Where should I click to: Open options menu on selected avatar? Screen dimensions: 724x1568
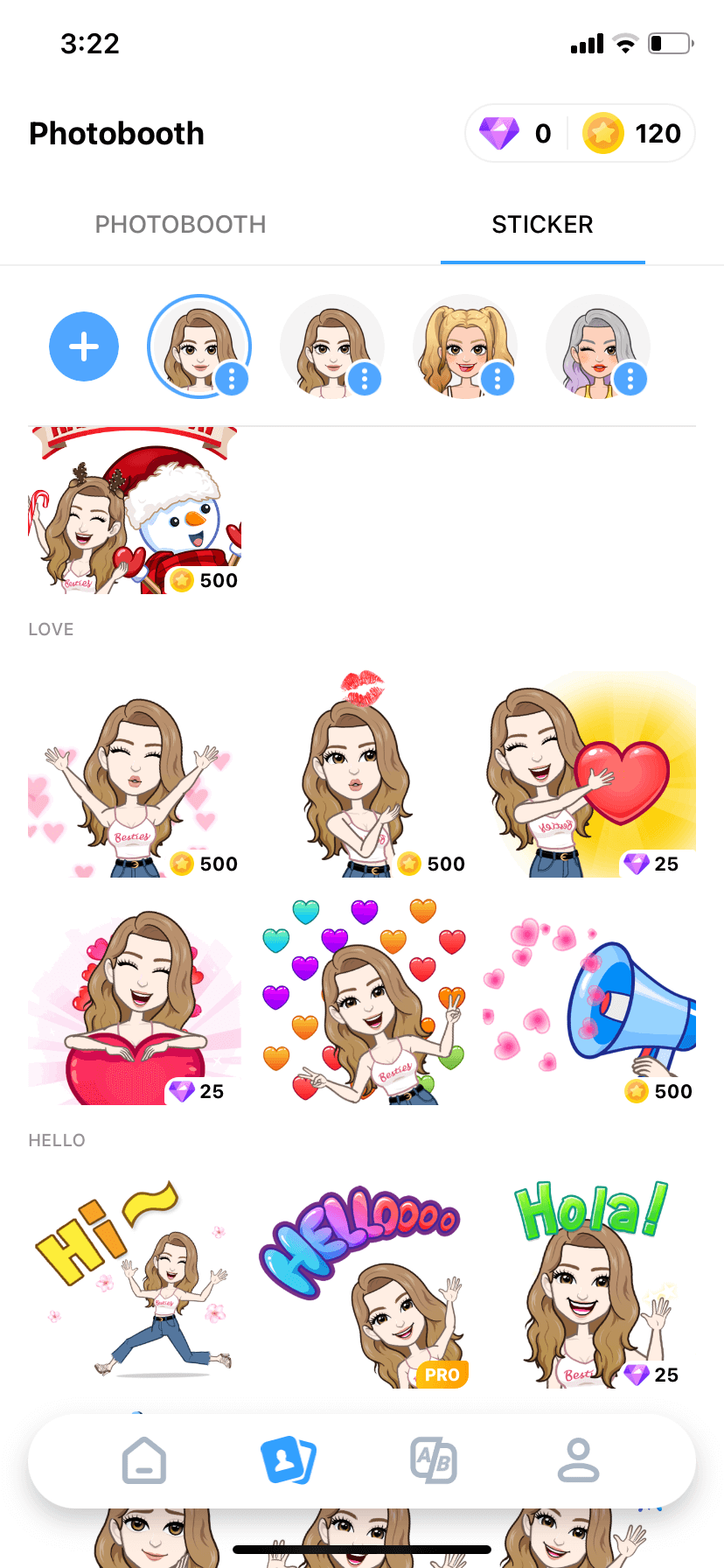pos(232,379)
